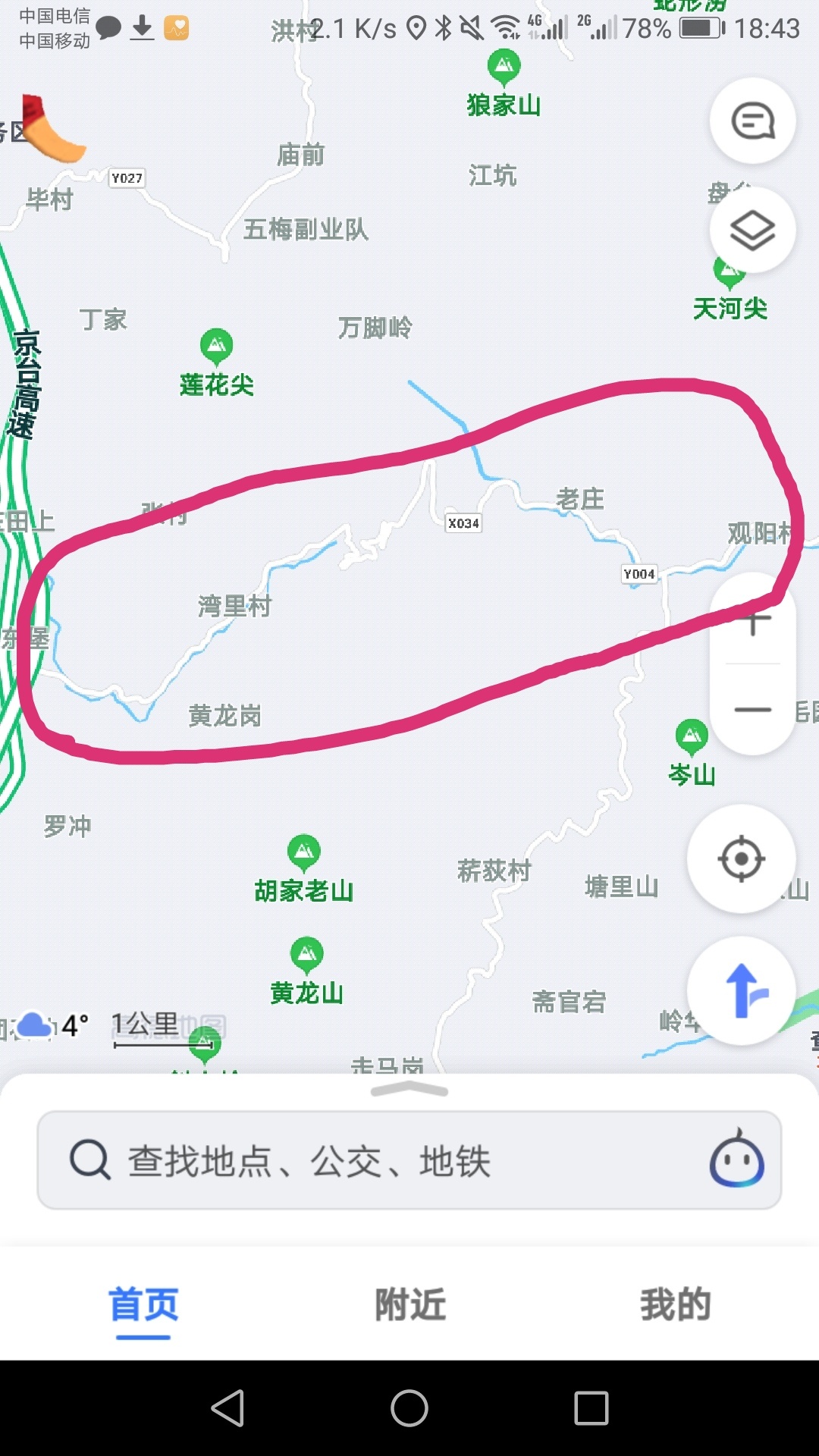The height and width of the screenshot is (1456, 819).
Task: Zoom out with the minus button
Action: click(752, 710)
